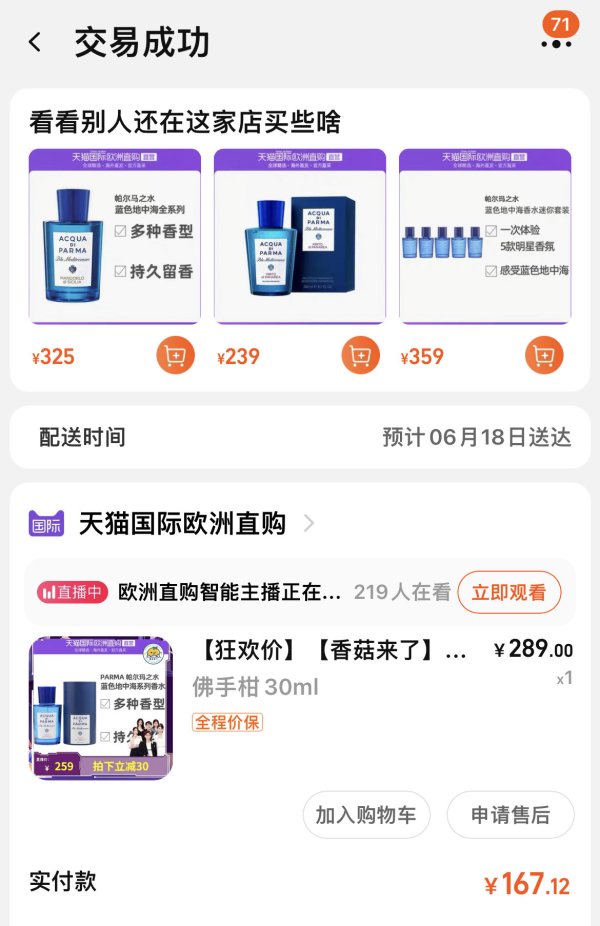The height and width of the screenshot is (926, 600).
Task: Request after-sales via 申请售后
Action: [510, 815]
